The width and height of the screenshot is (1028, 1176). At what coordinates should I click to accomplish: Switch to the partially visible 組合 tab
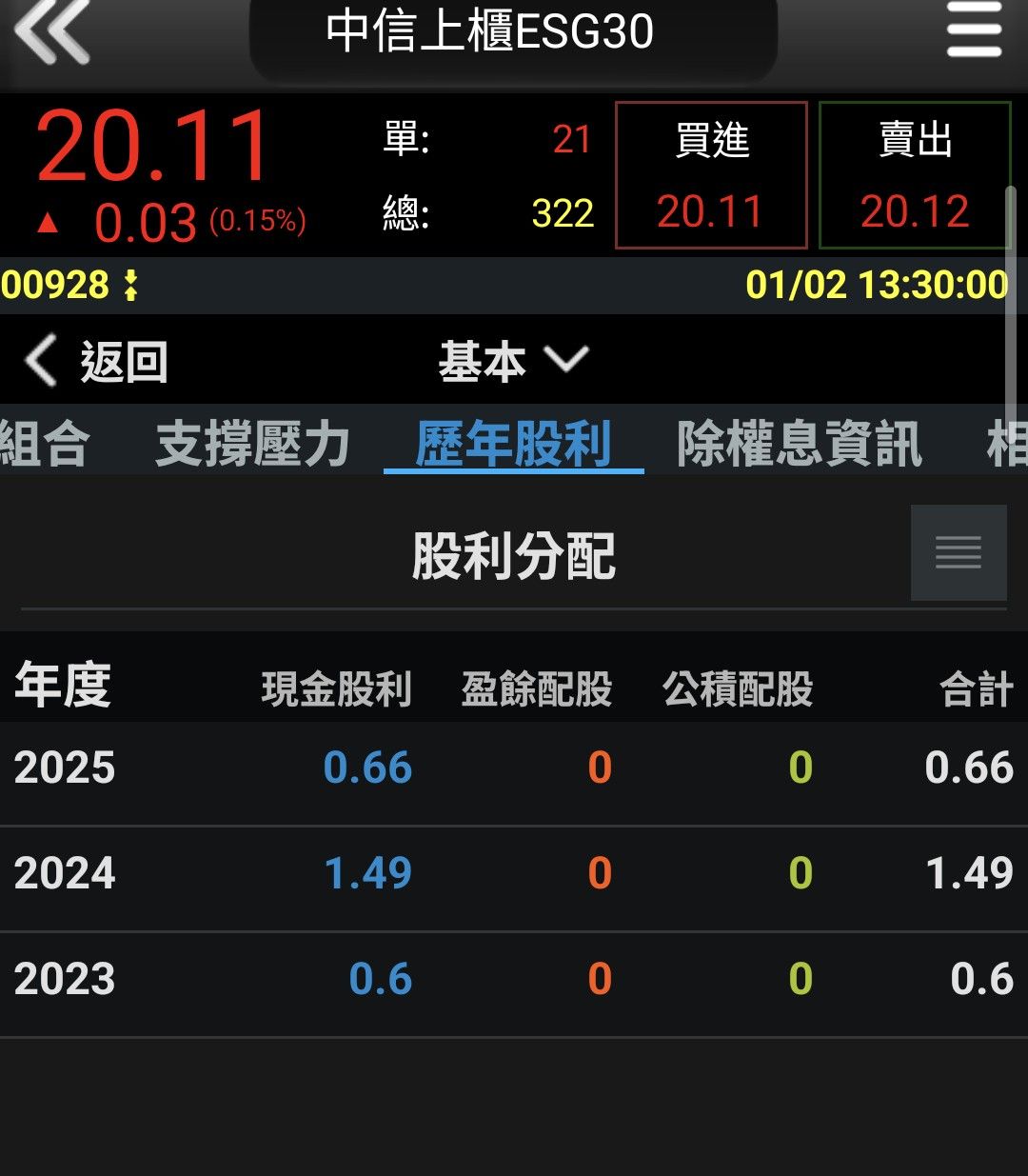(45, 445)
